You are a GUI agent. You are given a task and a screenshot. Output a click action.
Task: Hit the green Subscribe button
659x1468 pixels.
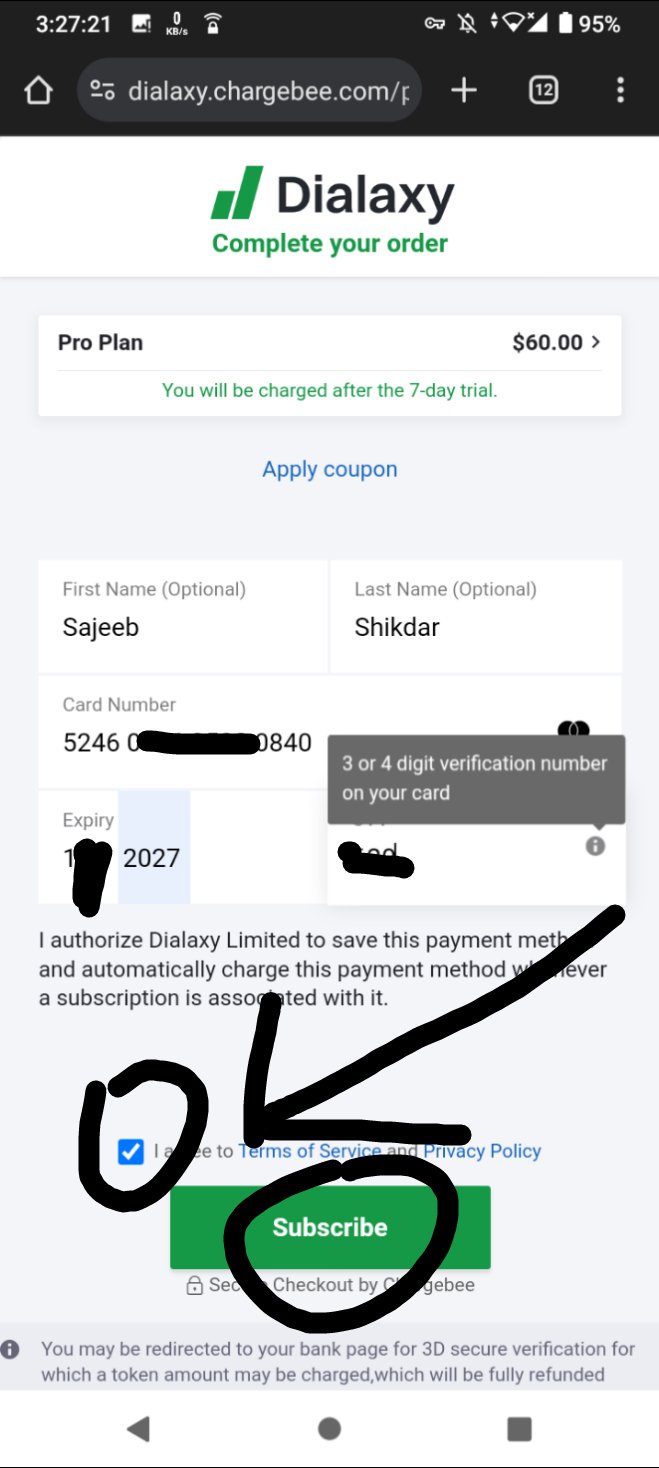tap(330, 1227)
